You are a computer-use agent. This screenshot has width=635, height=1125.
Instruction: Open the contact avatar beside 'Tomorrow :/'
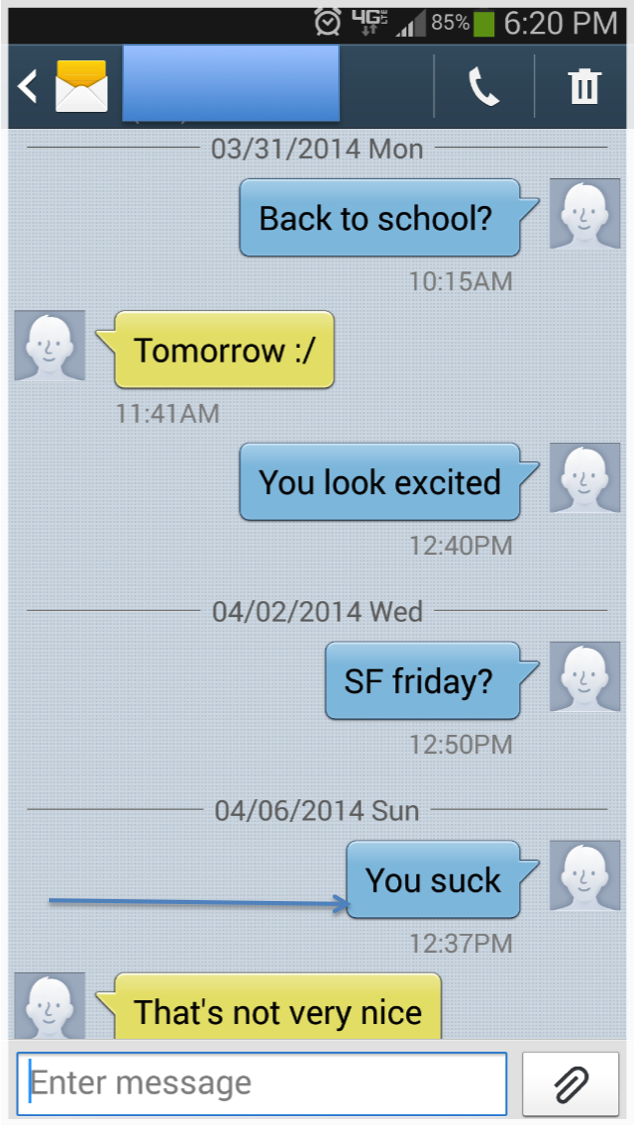tap(49, 345)
